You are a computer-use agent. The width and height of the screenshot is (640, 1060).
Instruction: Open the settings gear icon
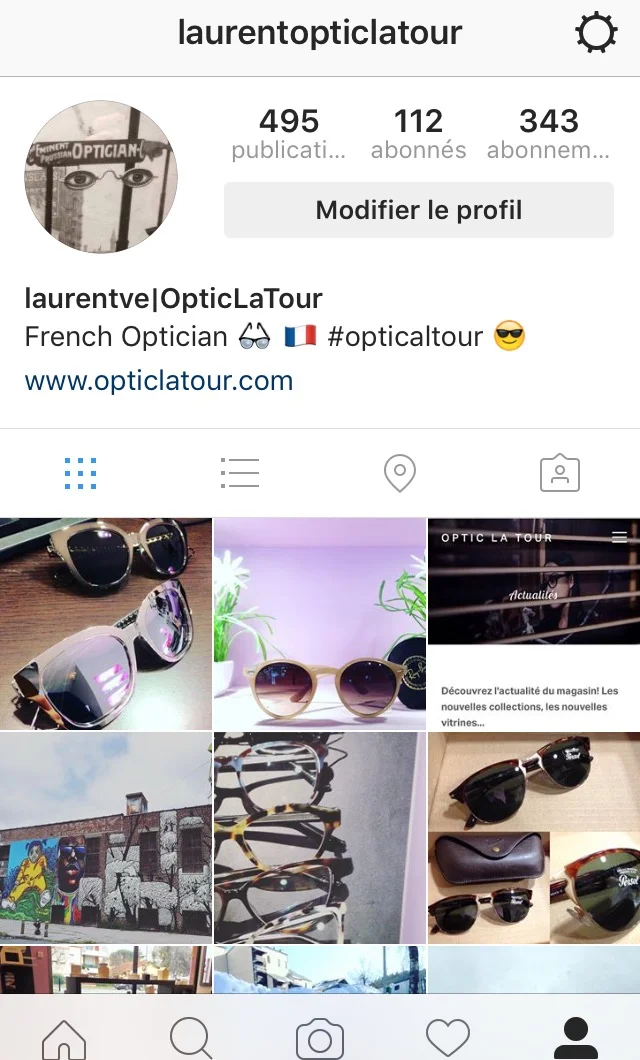point(597,34)
